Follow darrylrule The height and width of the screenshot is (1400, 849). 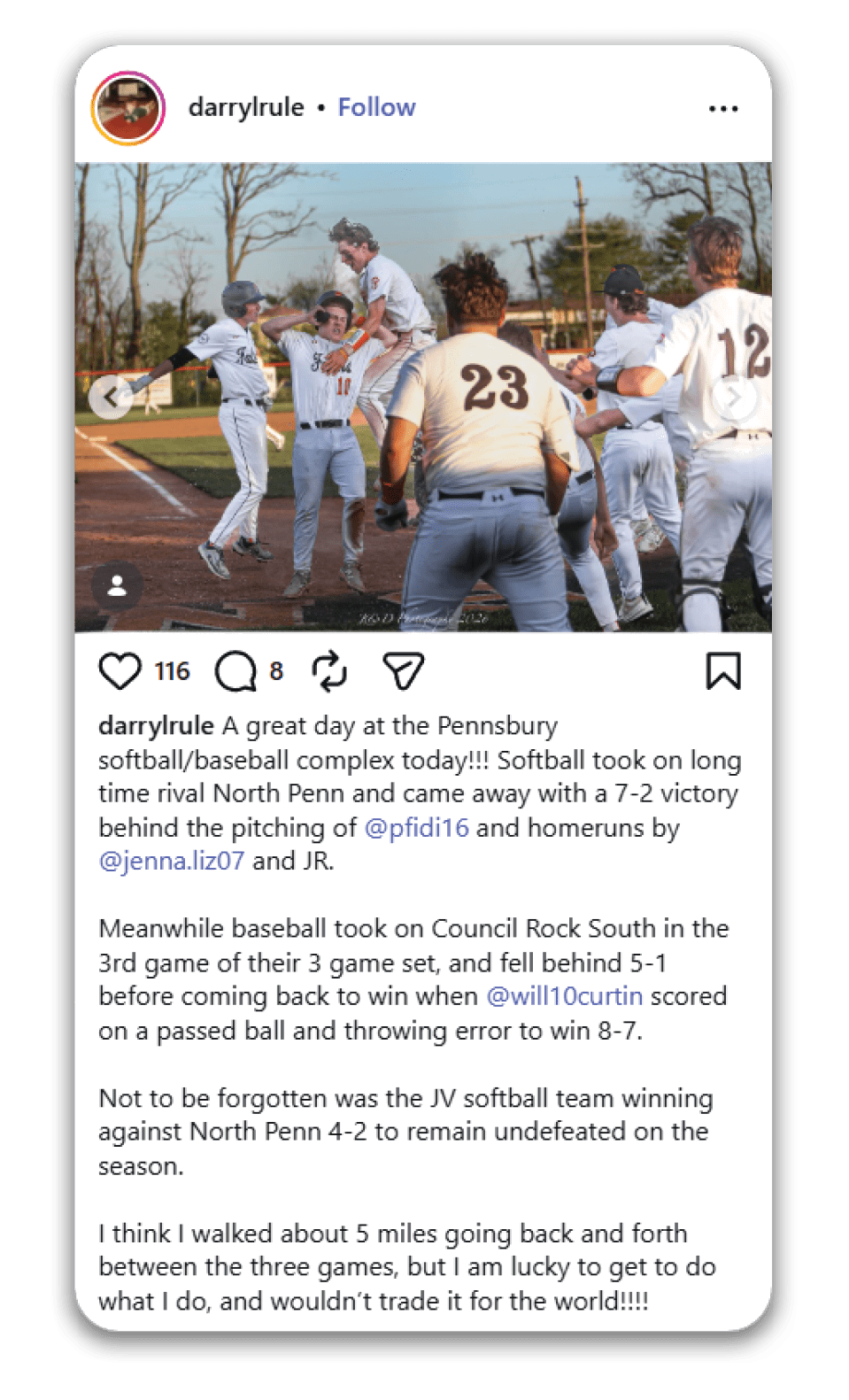click(x=376, y=107)
